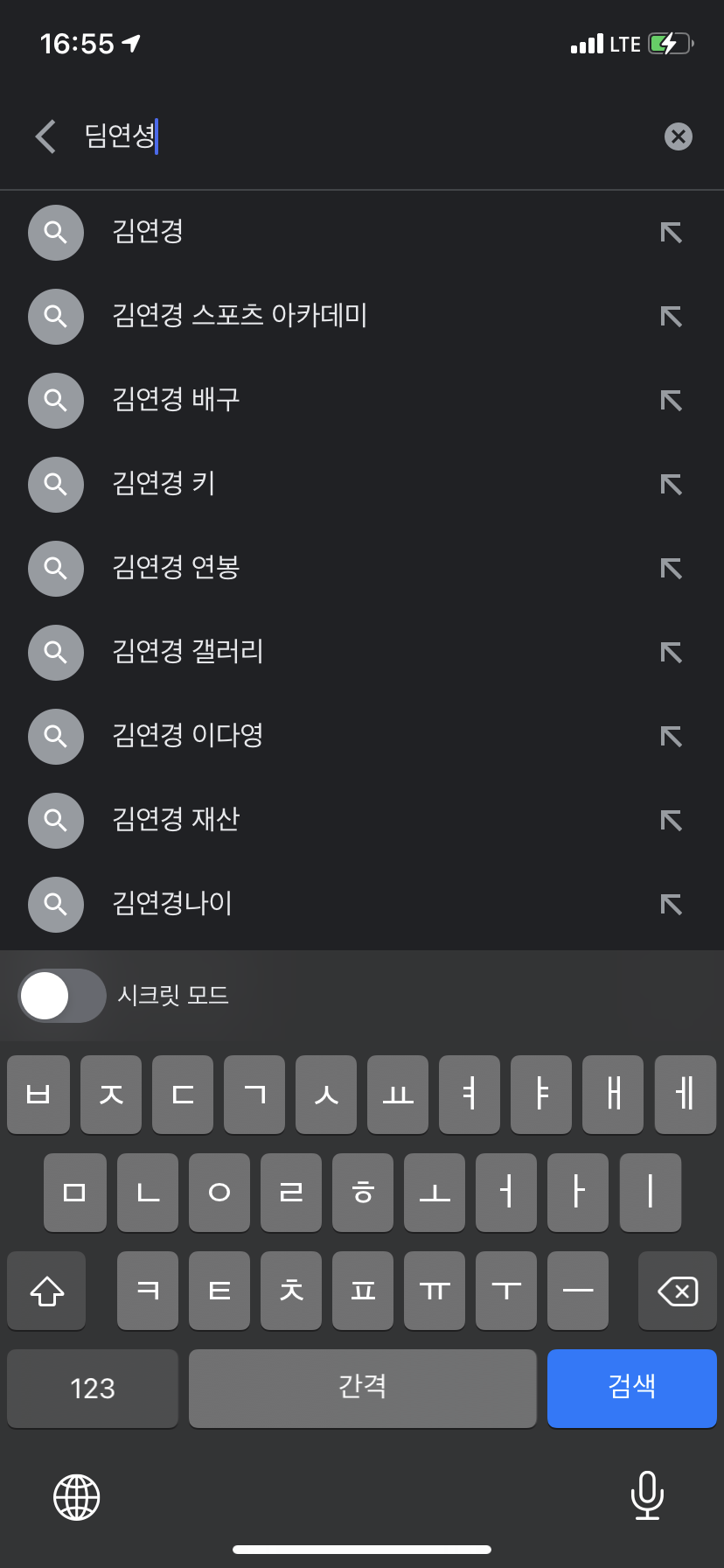Clear the search text field

coord(678,136)
